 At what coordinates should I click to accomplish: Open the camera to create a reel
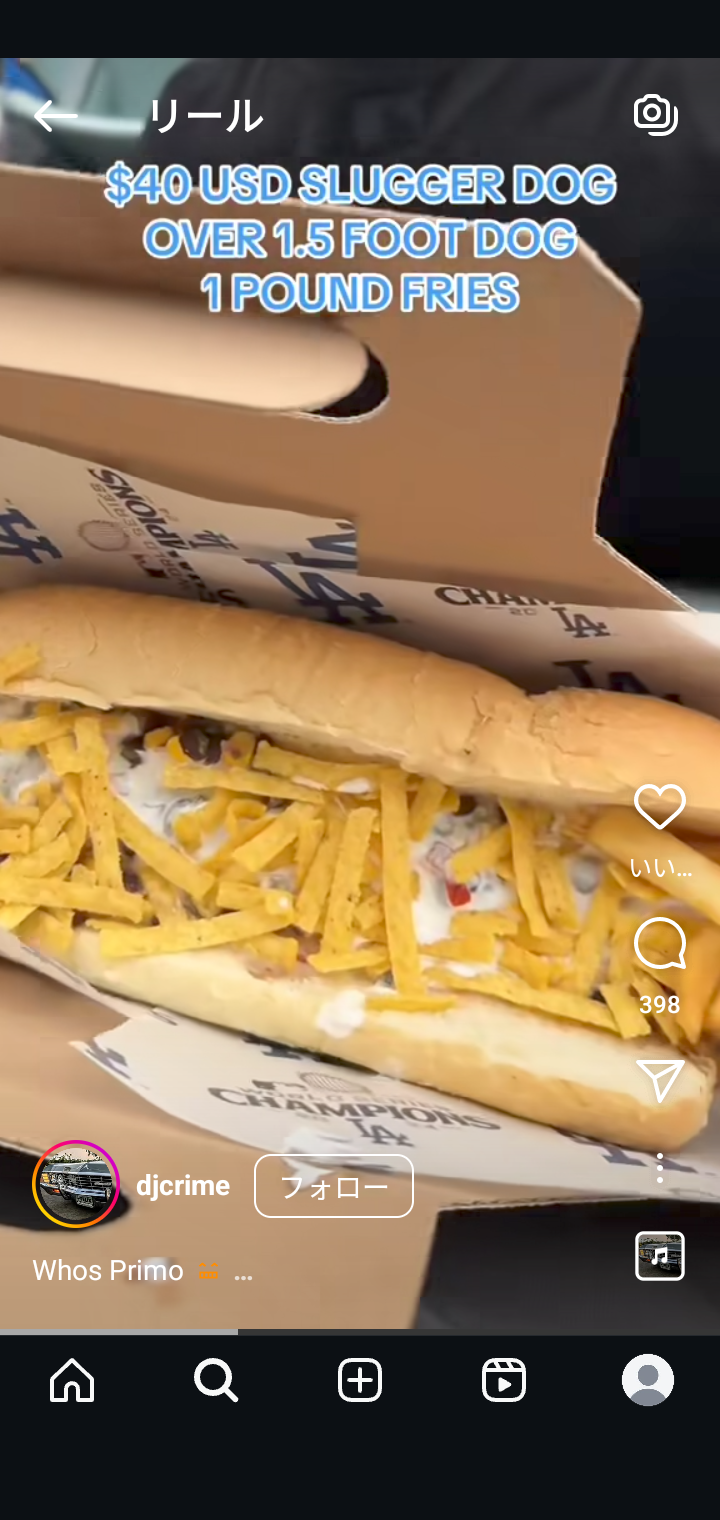coord(656,115)
